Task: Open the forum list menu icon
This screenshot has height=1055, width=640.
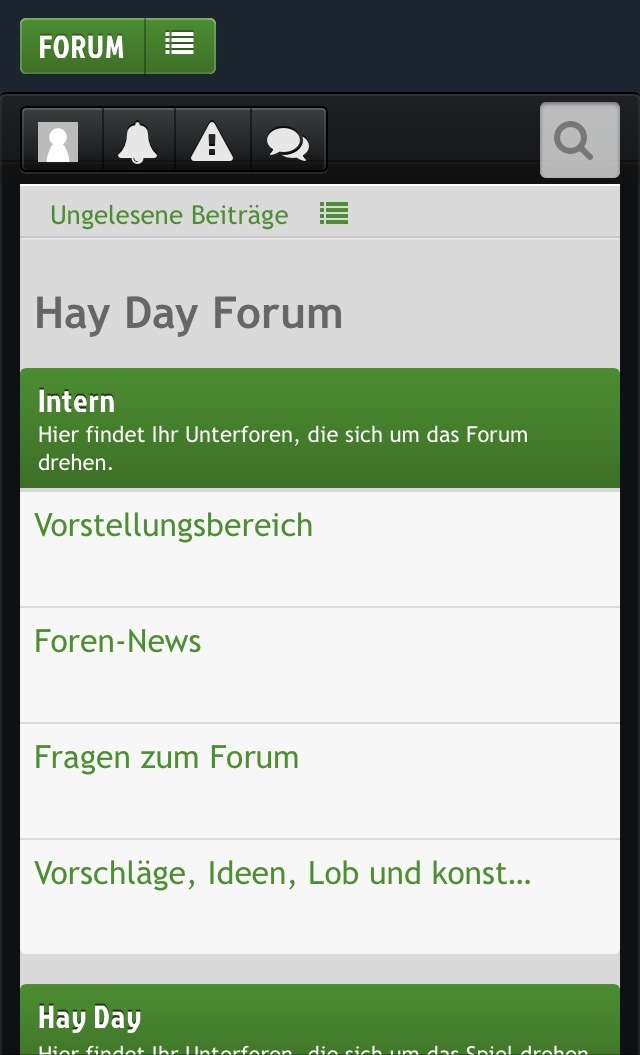Action: tap(180, 45)
